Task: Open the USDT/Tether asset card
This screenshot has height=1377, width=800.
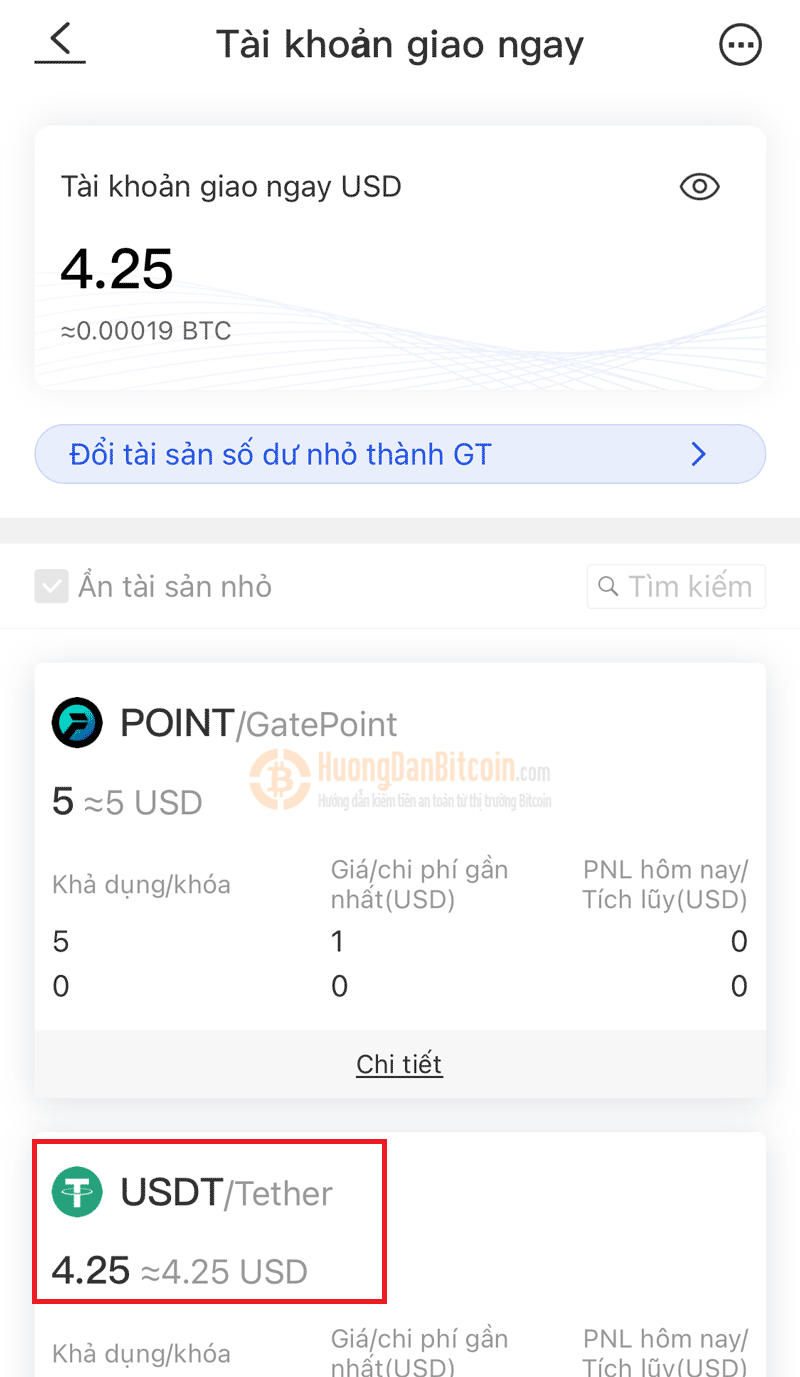Action: 400,1254
